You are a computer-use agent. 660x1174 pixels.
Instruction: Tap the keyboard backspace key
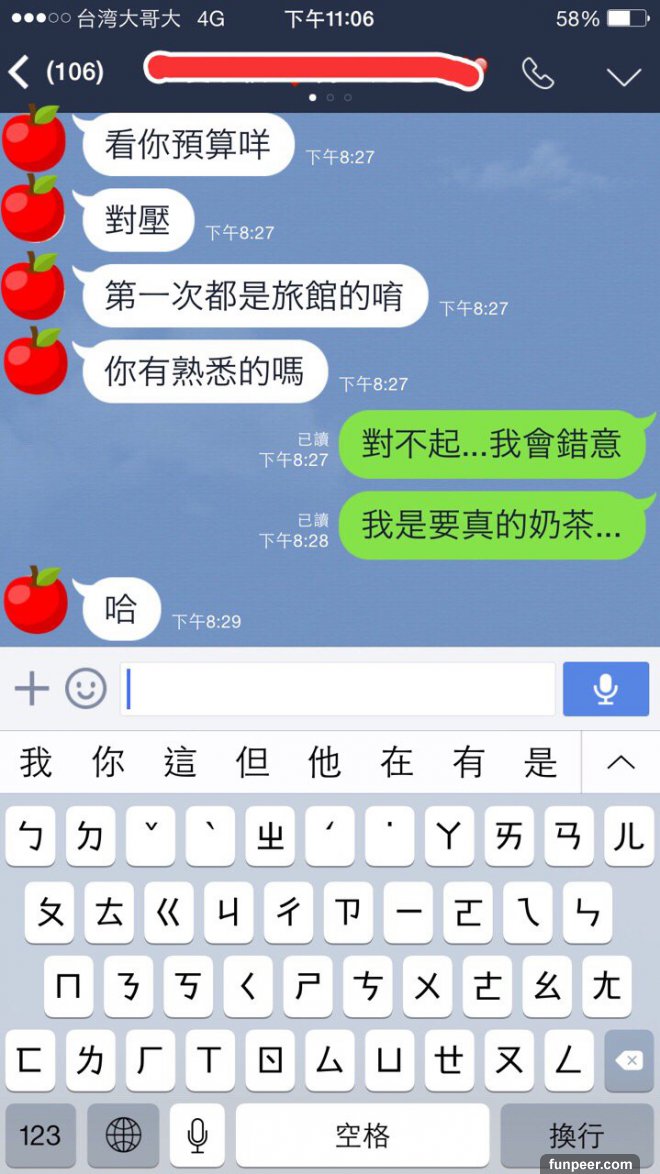point(628,1061)
